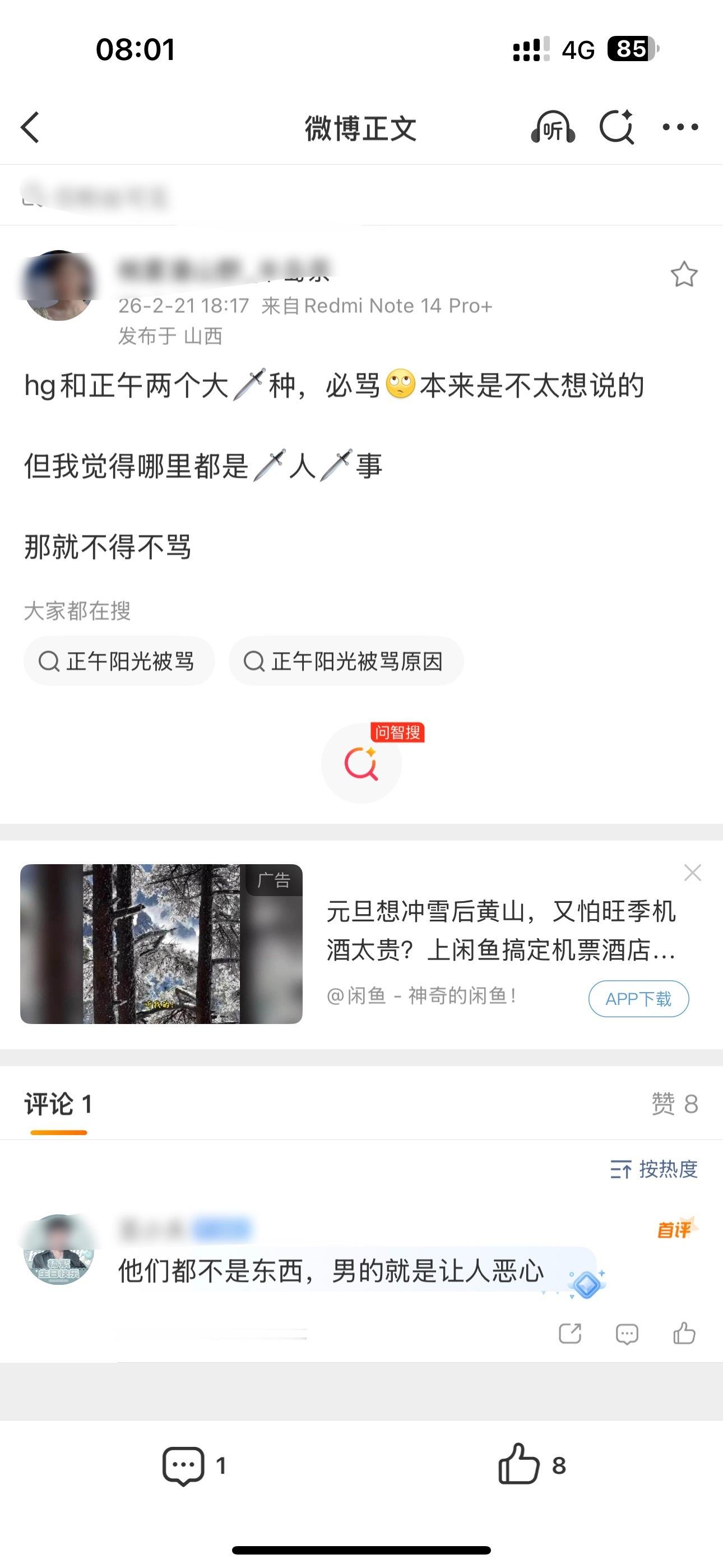This screenshot has width=723, height=1568.
Task: Tap the listen (听) audio playback icon
Action: pos(554,128)
